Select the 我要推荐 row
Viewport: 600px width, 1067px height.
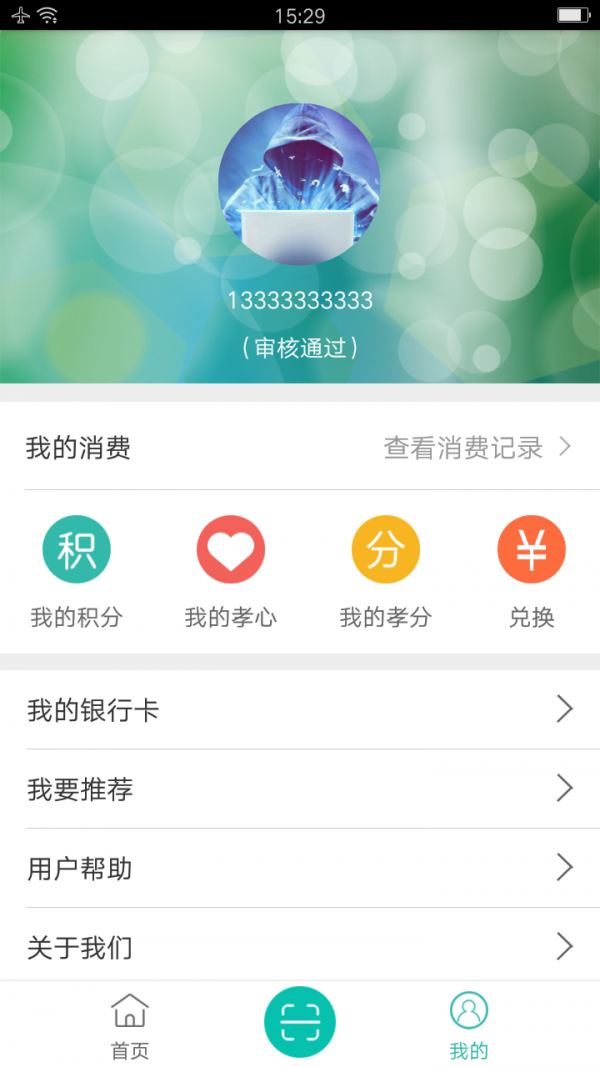(x=300, y=790)
